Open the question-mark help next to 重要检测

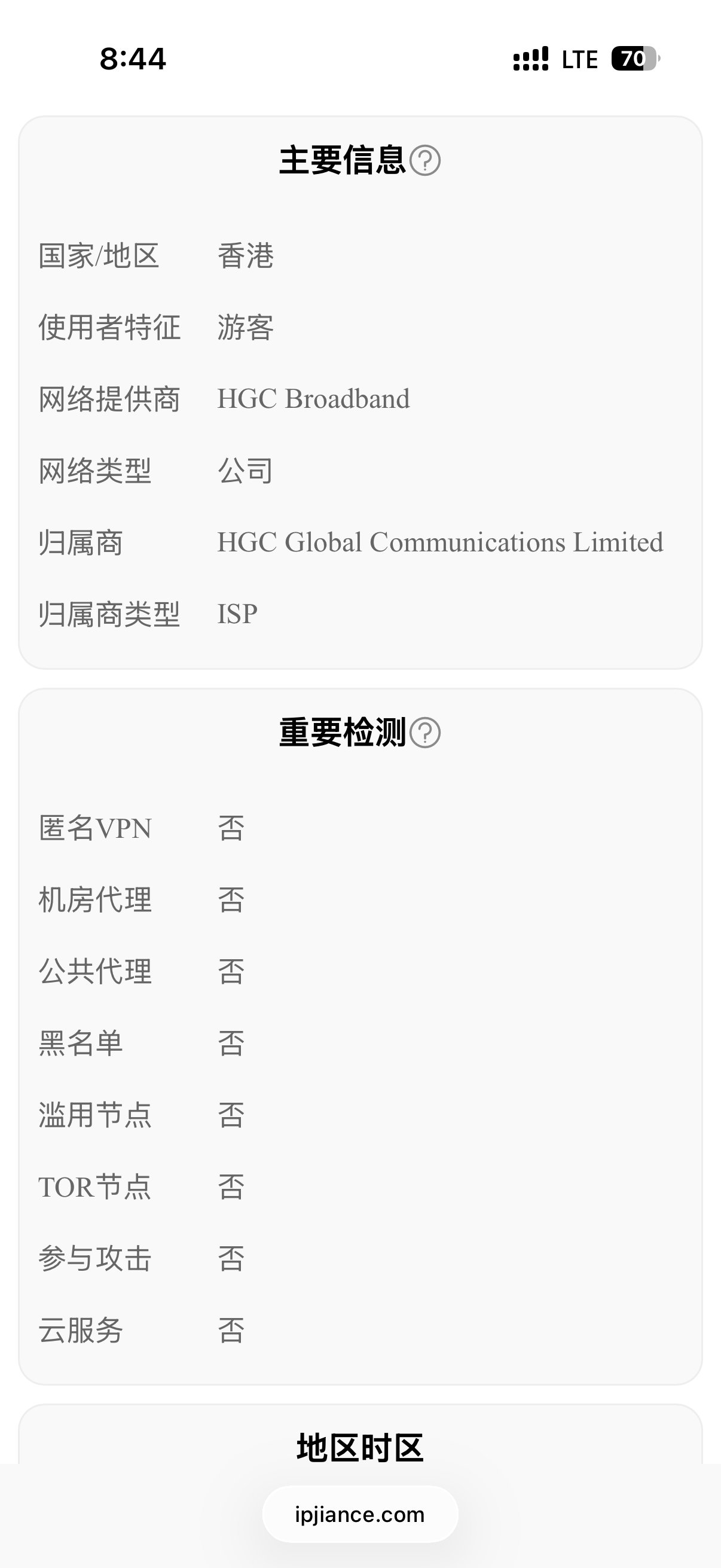tap(424, 732)
